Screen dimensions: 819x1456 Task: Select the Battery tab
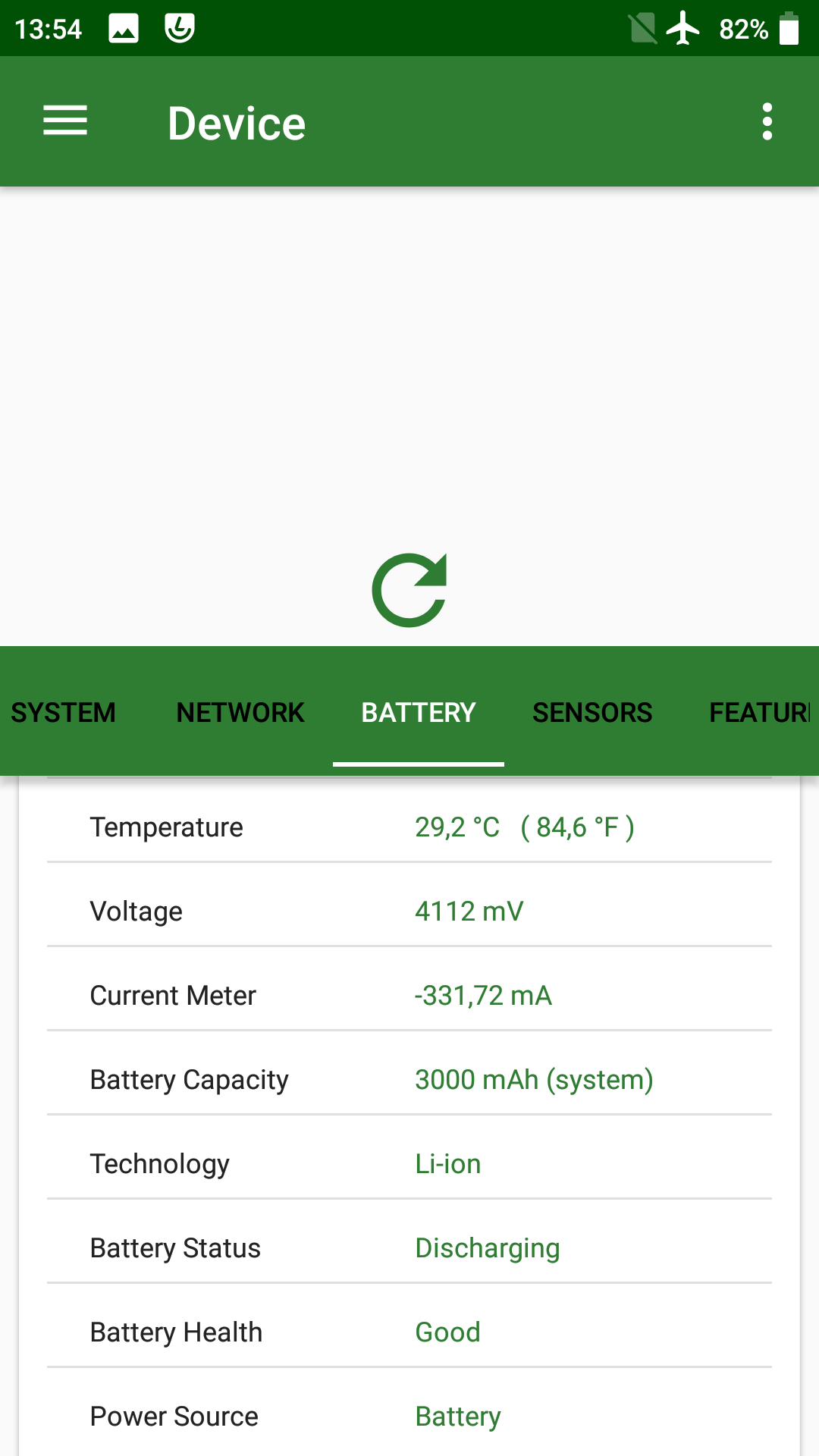(419, 712)
